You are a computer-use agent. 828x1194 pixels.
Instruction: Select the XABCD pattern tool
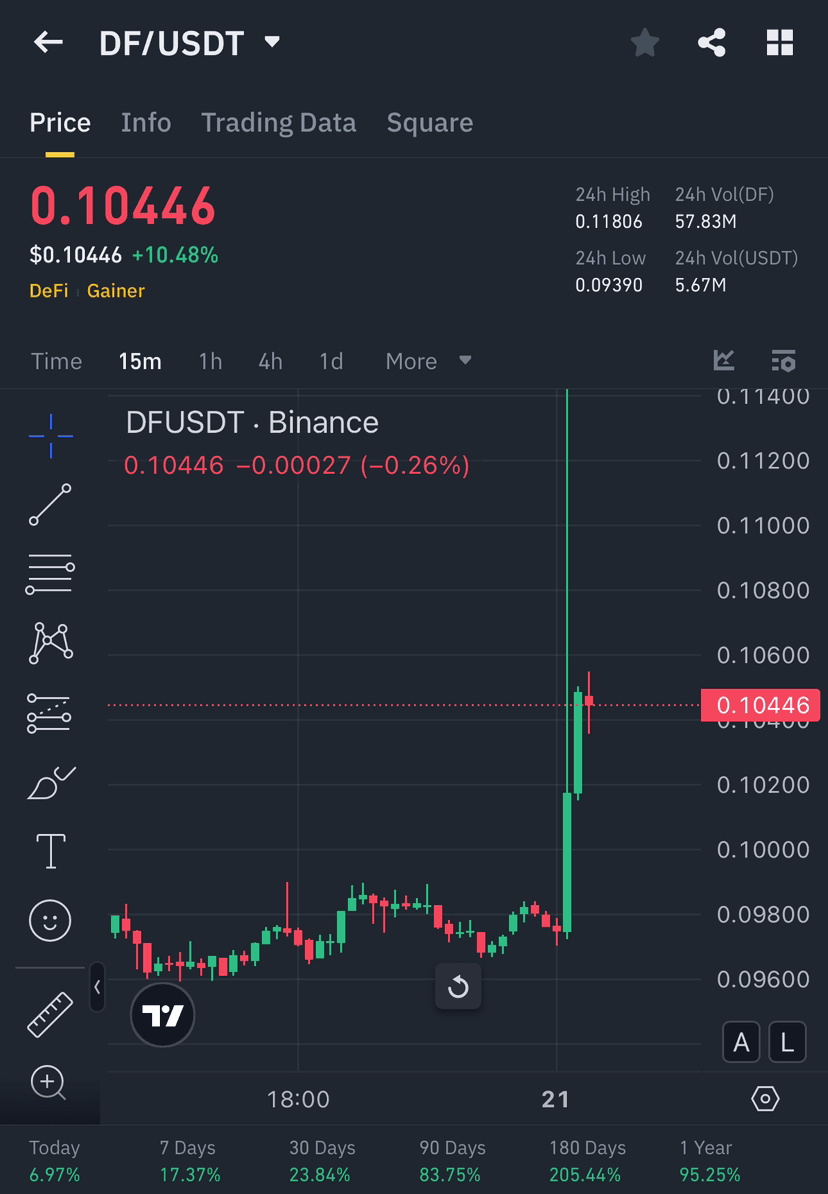[49, 642]
